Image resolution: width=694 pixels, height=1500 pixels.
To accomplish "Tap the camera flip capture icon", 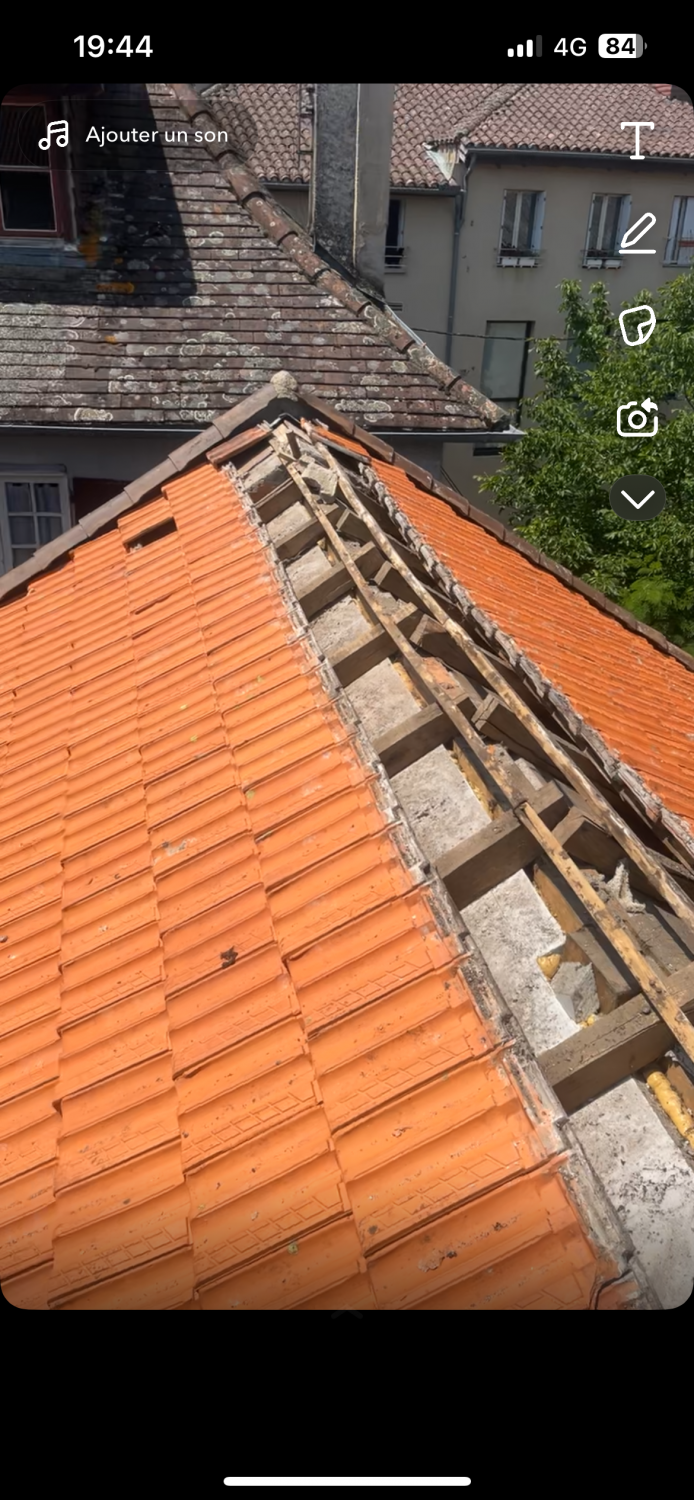I will [637, 418].
